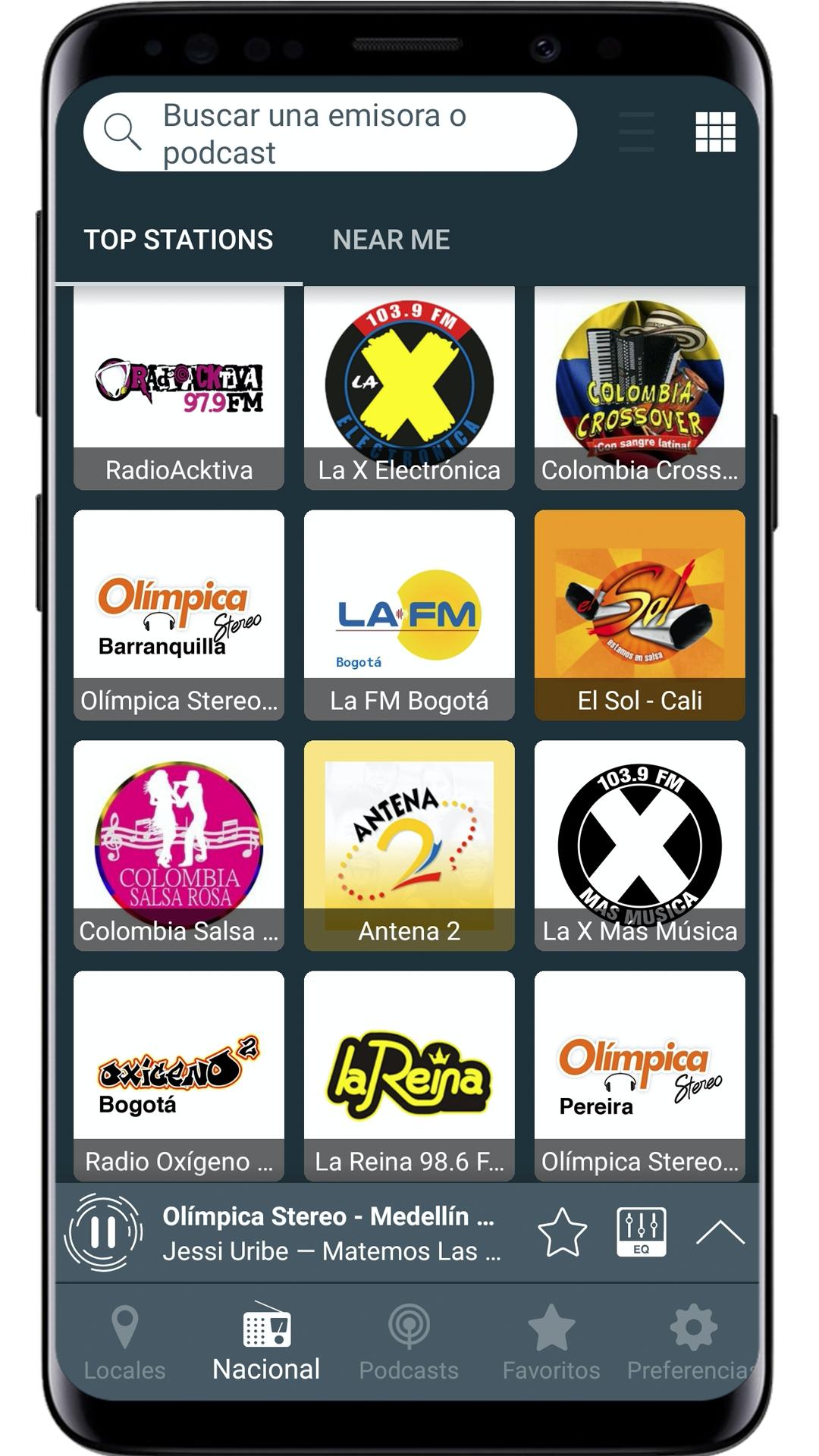
Task: Switch to the Favoritos tab
Action: pyautogui.click(x=551, y=1343)
